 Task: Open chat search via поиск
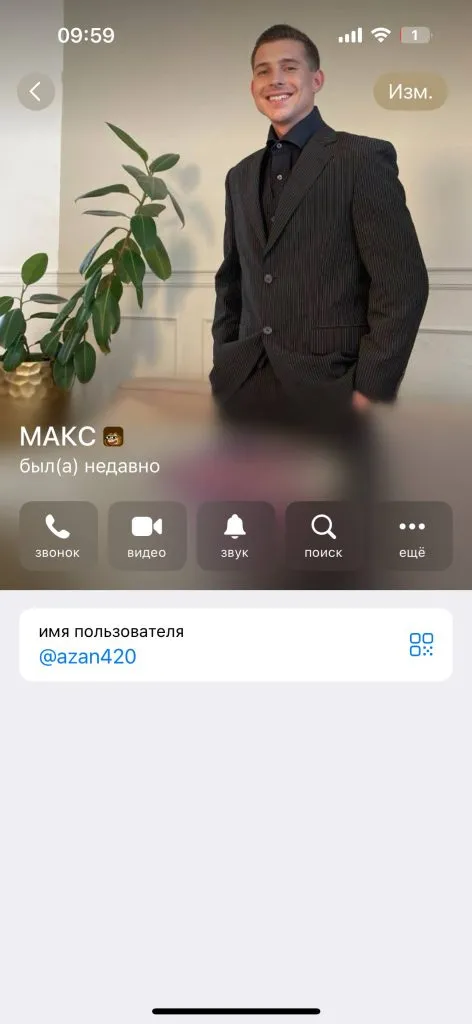click(x=324, y=536)
